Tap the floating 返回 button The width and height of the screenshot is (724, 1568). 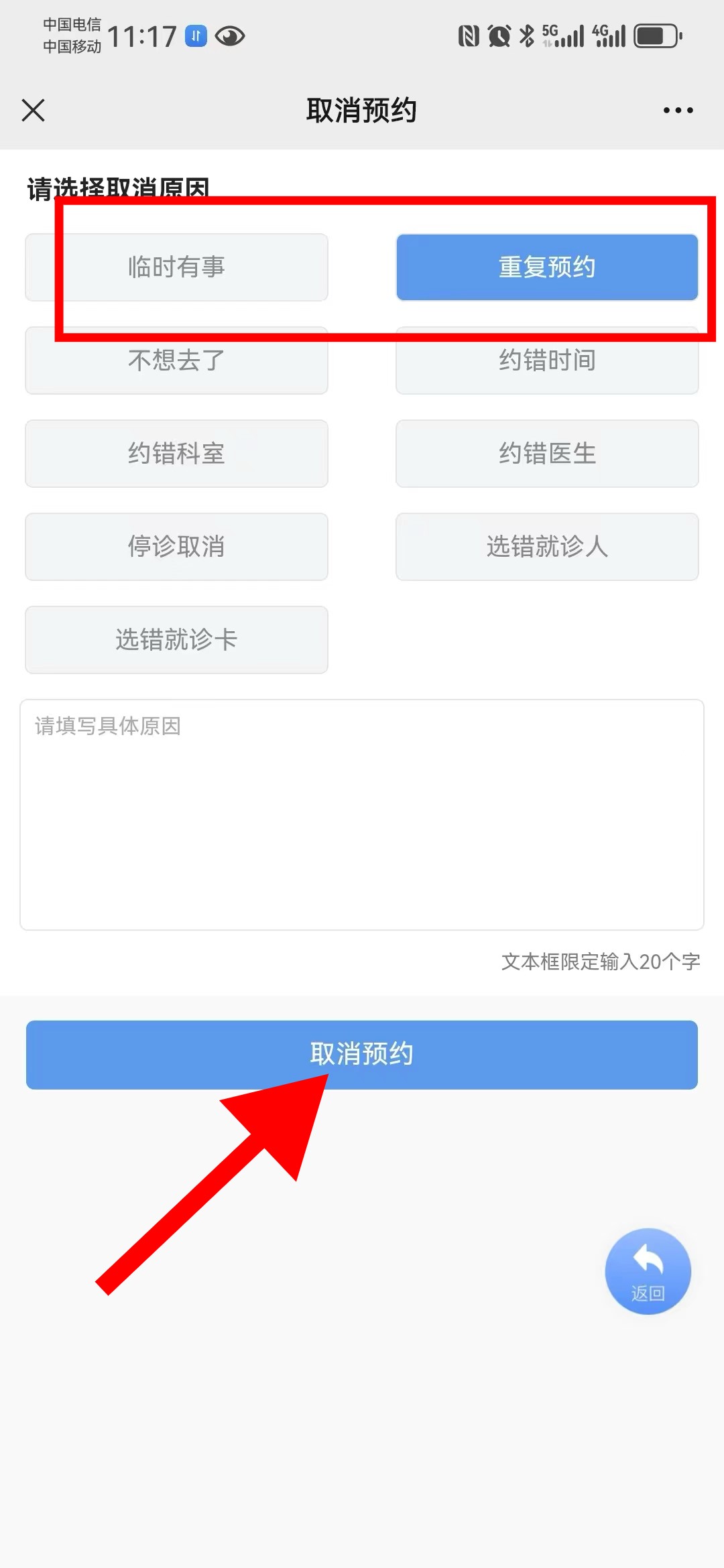(x=648, y=1270)
